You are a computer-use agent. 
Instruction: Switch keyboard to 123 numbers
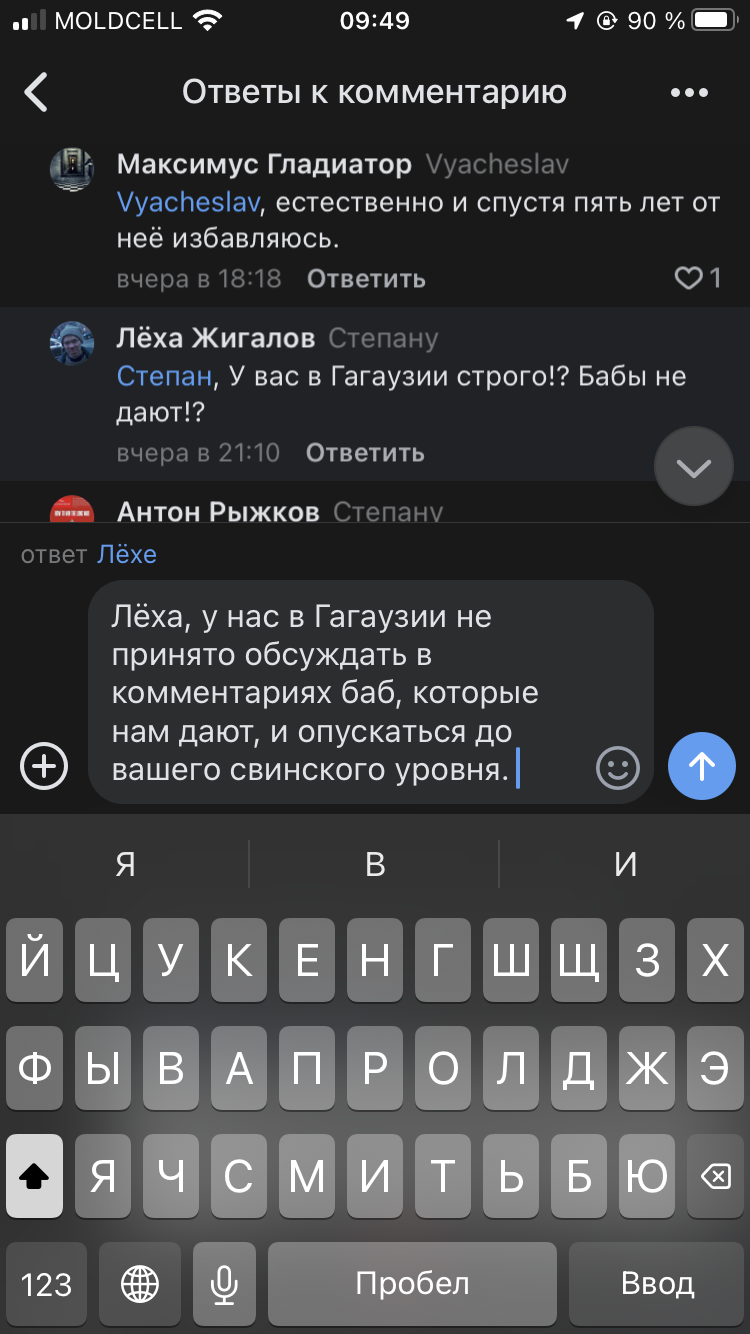pos(46,1283)
